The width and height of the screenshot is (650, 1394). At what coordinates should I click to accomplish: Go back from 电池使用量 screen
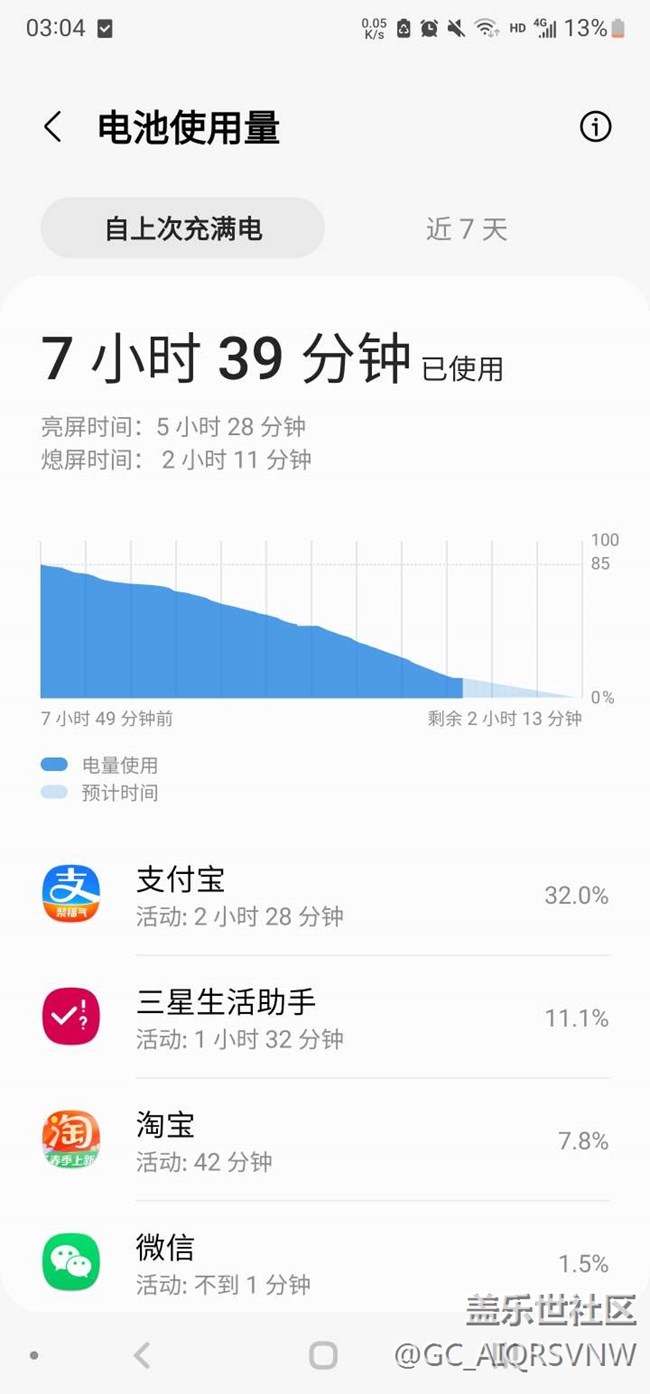53,127
